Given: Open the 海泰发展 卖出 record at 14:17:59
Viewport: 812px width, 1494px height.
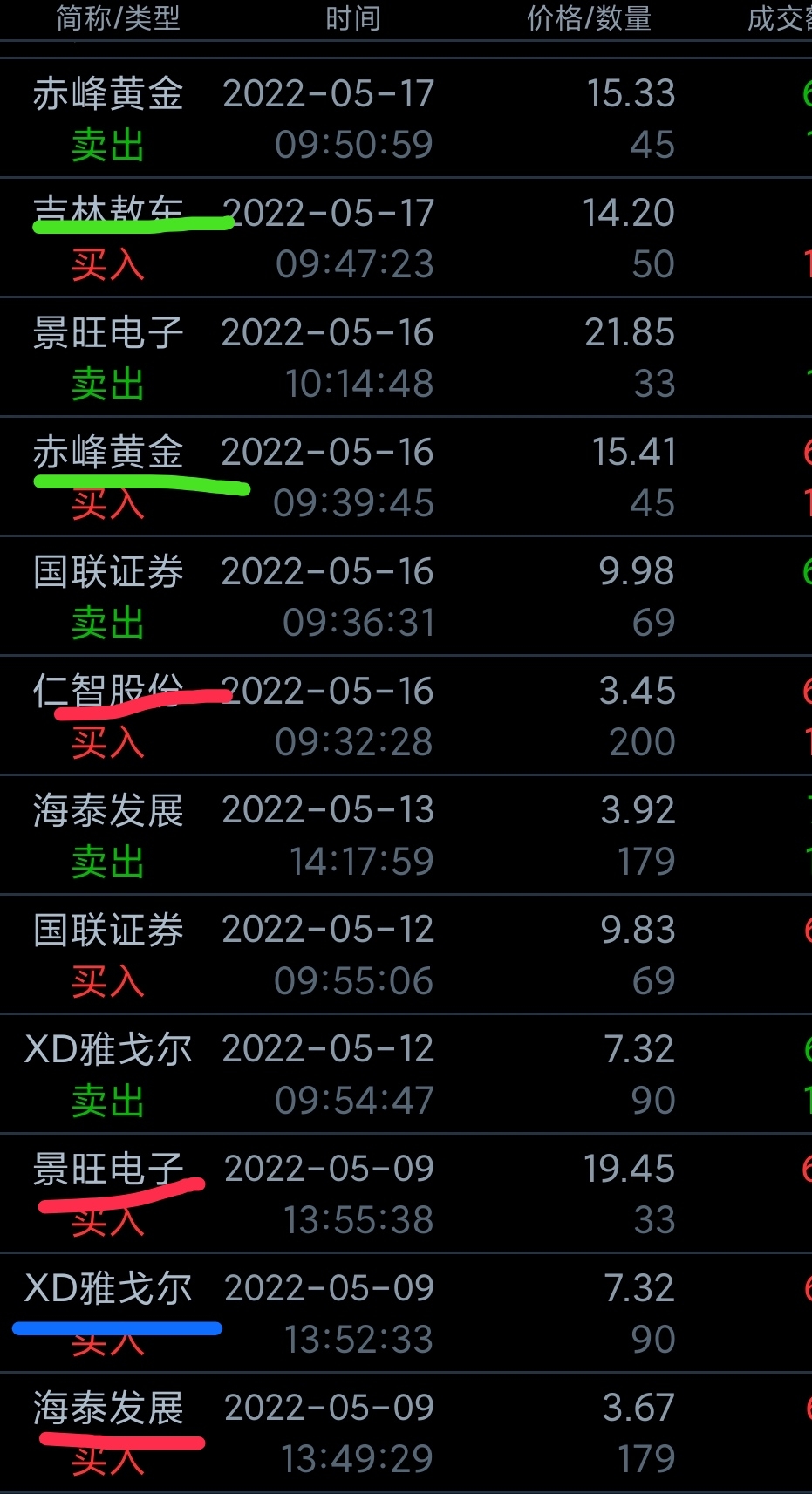Looking at the screenshot, I should pos(406,836).
